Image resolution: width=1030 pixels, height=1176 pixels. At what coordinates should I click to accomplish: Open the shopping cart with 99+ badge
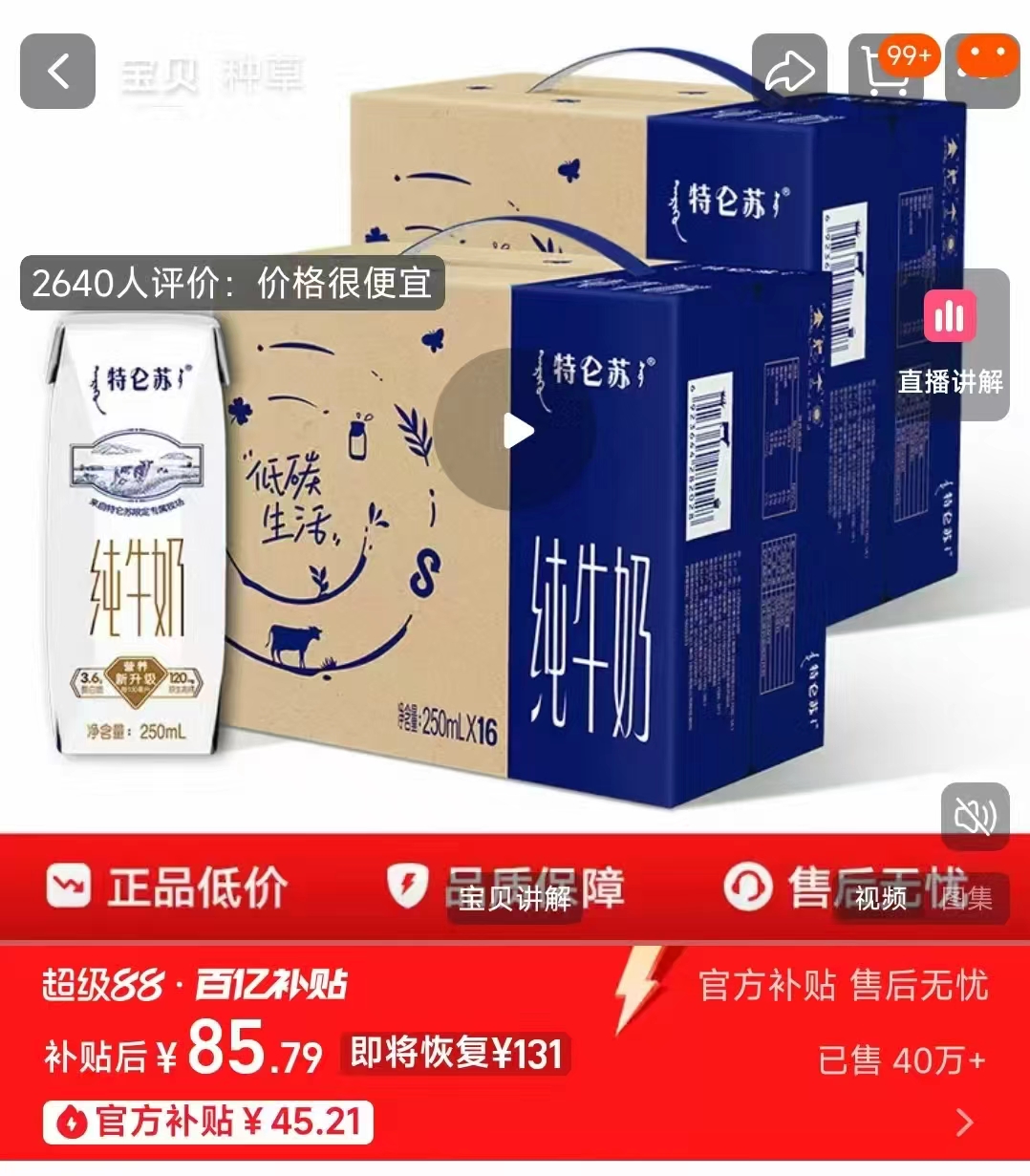pos(887,72)
